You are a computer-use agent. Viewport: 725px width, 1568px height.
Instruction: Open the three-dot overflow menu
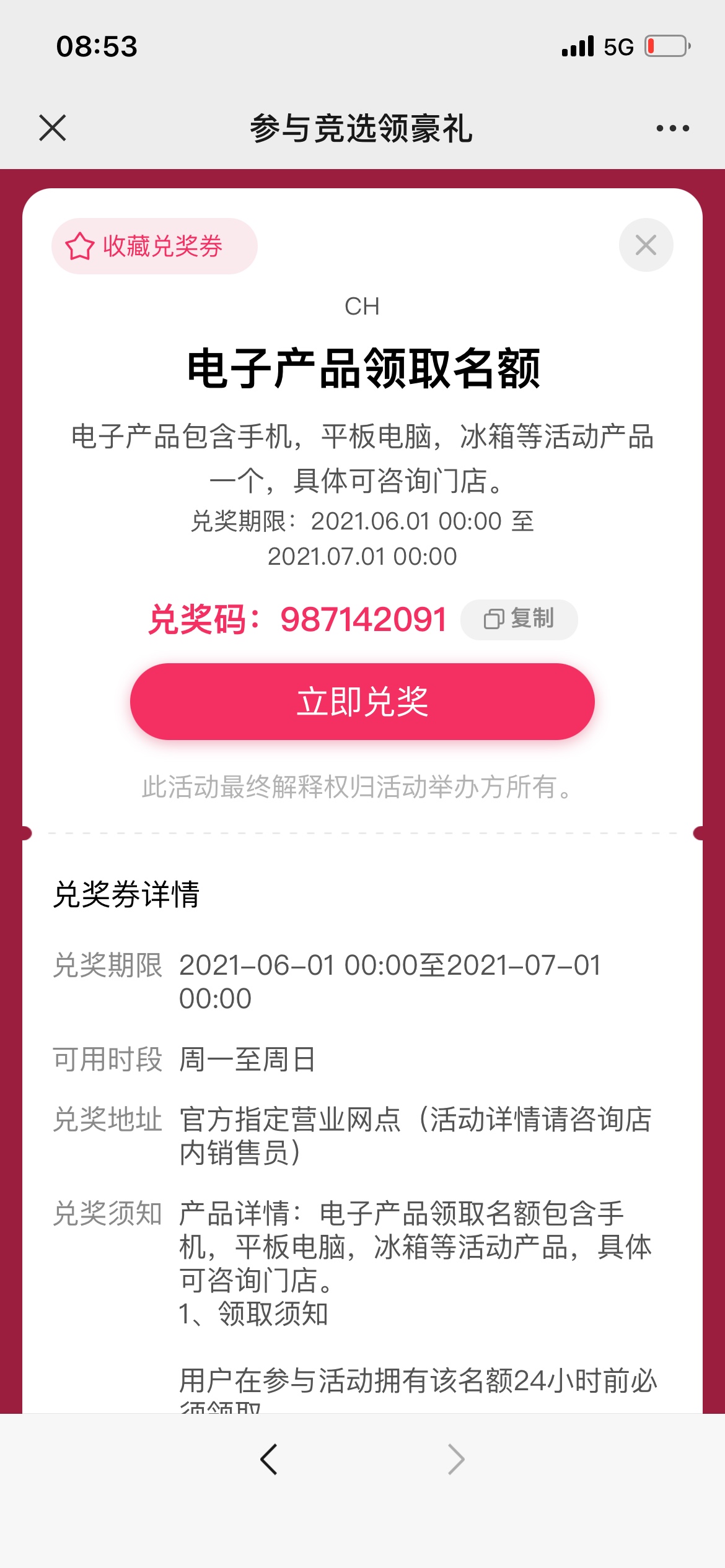[672, 128]
